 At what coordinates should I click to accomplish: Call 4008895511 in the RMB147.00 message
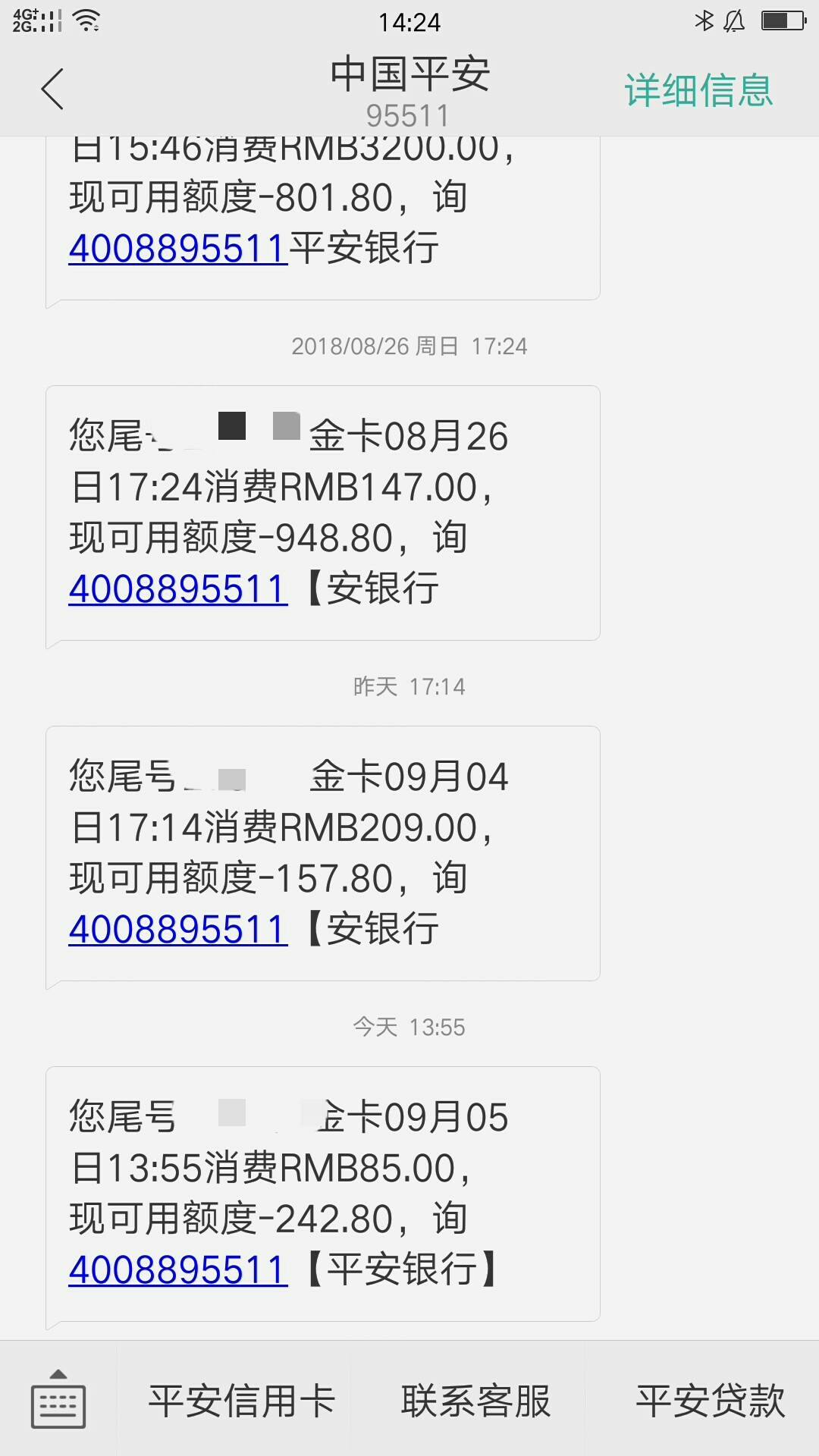click(x=178, y=589)
